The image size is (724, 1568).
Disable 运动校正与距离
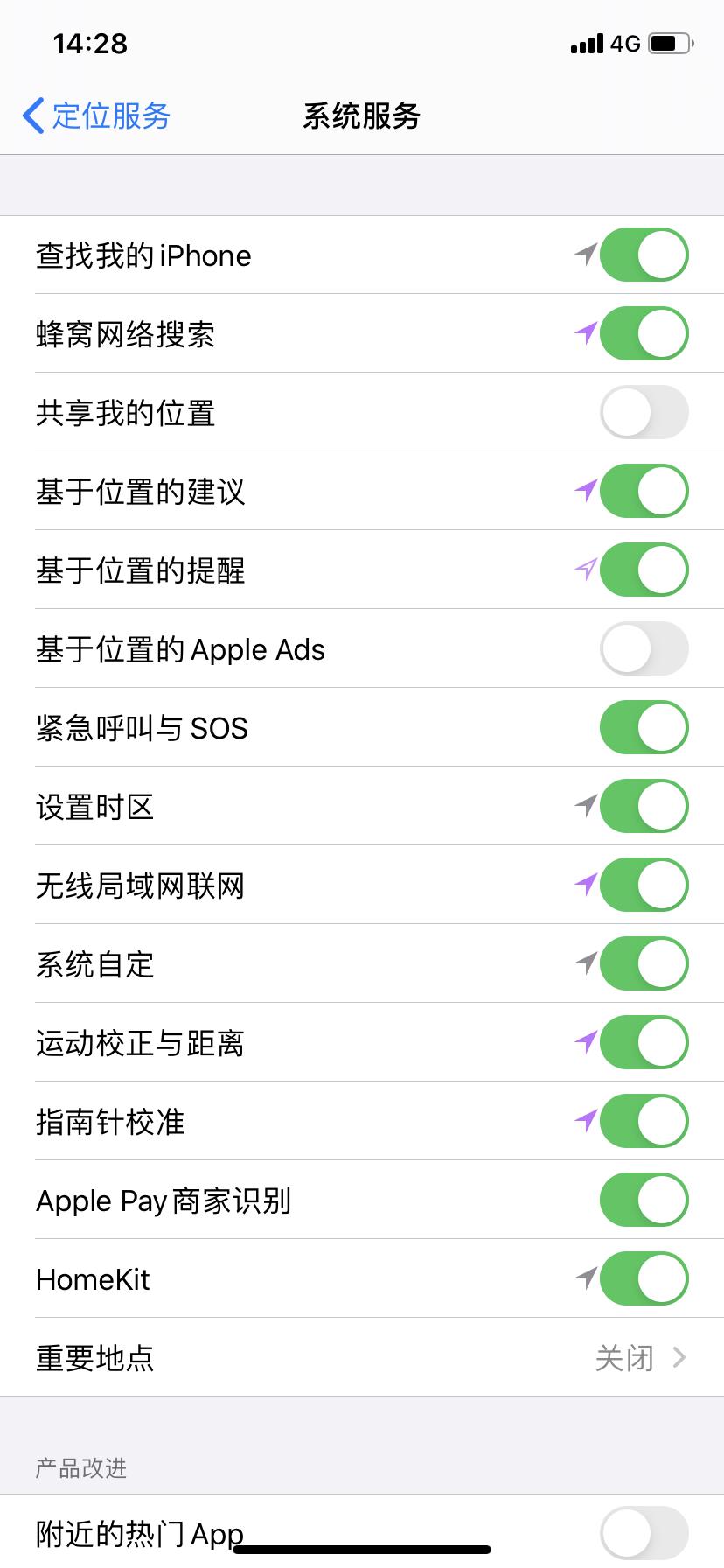click(644, 1042)
